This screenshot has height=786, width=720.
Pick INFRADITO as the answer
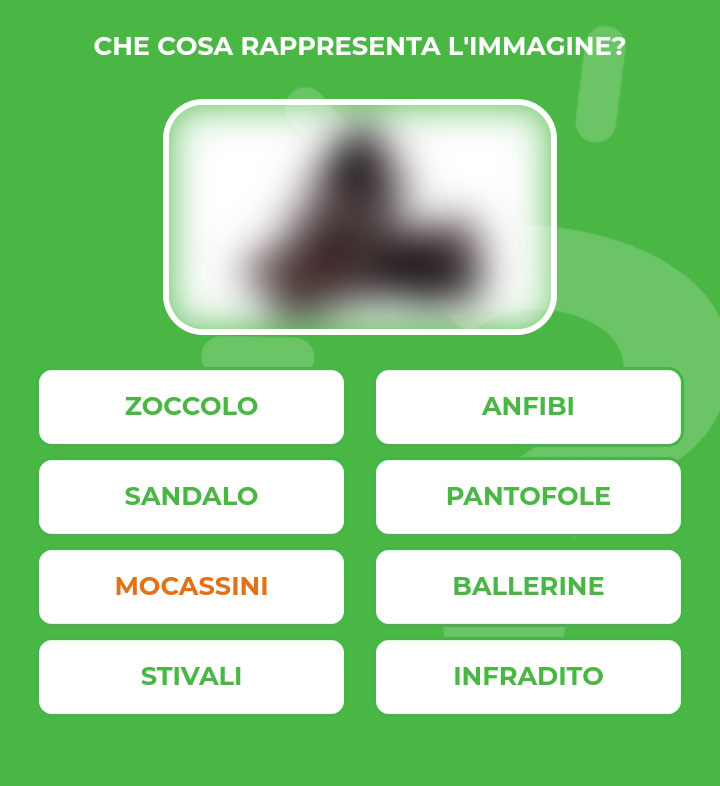[x=528, y=677]
